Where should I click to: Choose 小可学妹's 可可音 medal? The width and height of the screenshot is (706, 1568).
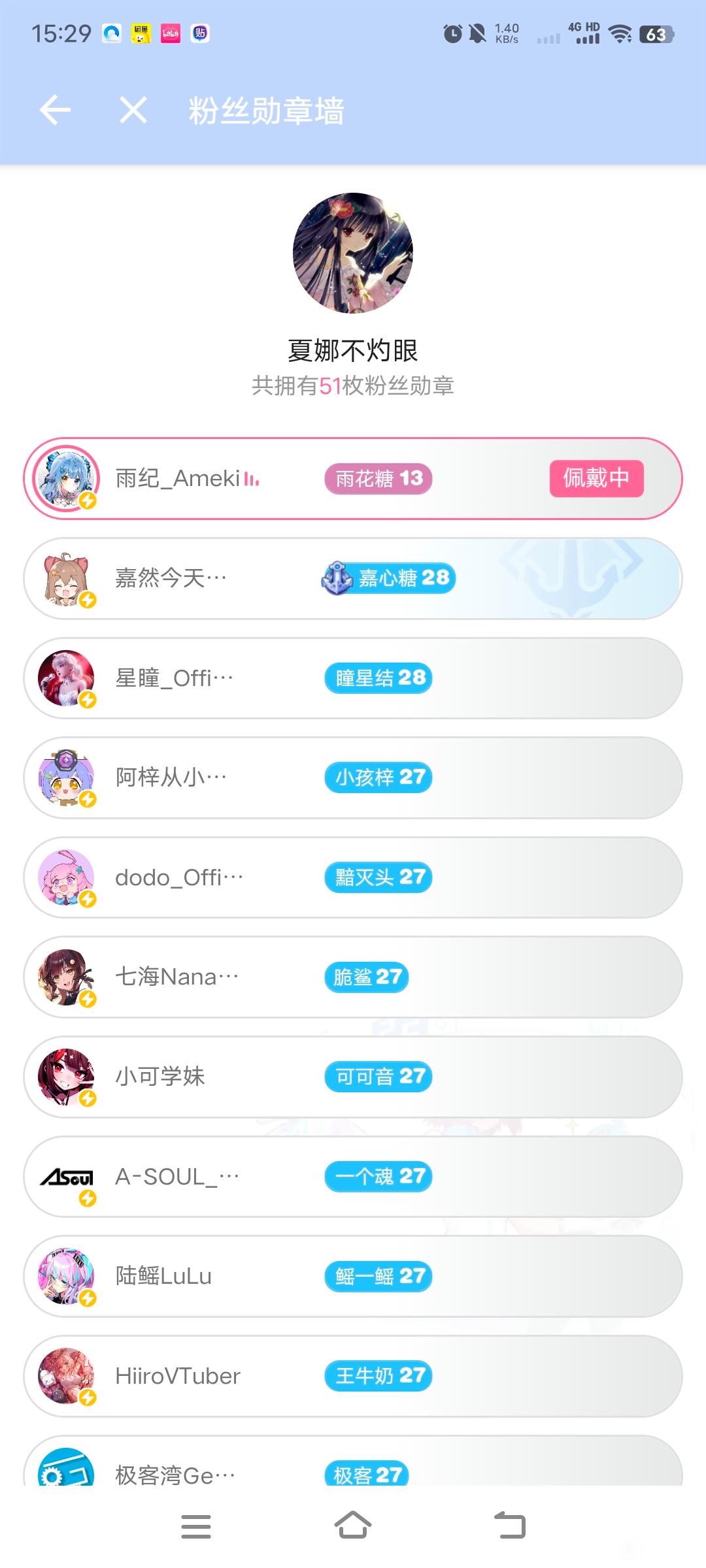353,1077
